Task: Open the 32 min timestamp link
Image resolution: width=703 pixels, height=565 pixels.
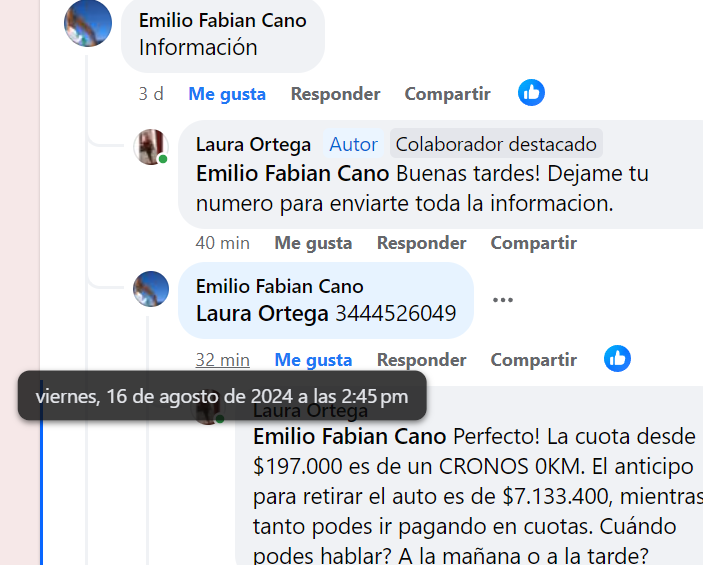Action: (x=222, y=360)
